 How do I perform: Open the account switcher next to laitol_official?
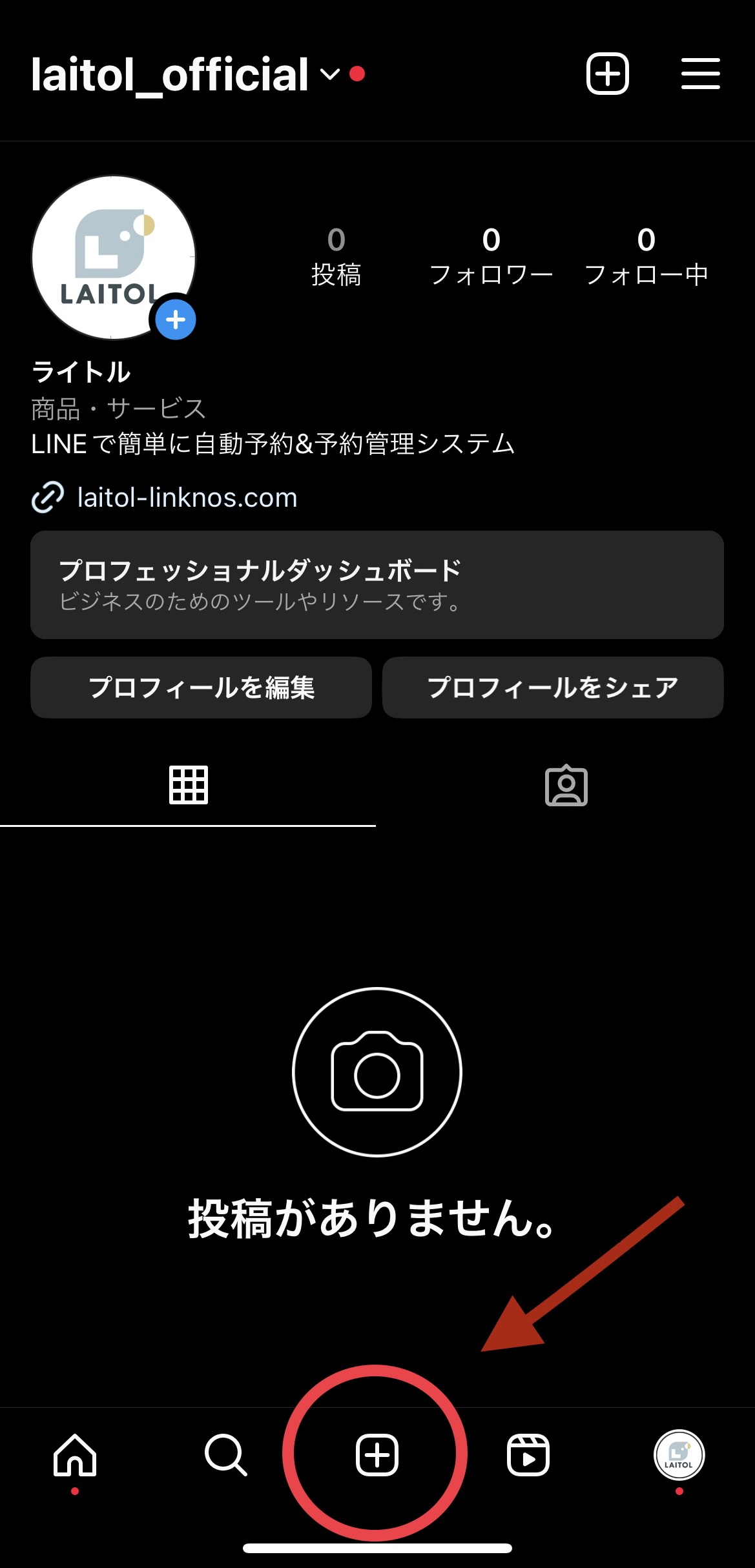[329, 75]
